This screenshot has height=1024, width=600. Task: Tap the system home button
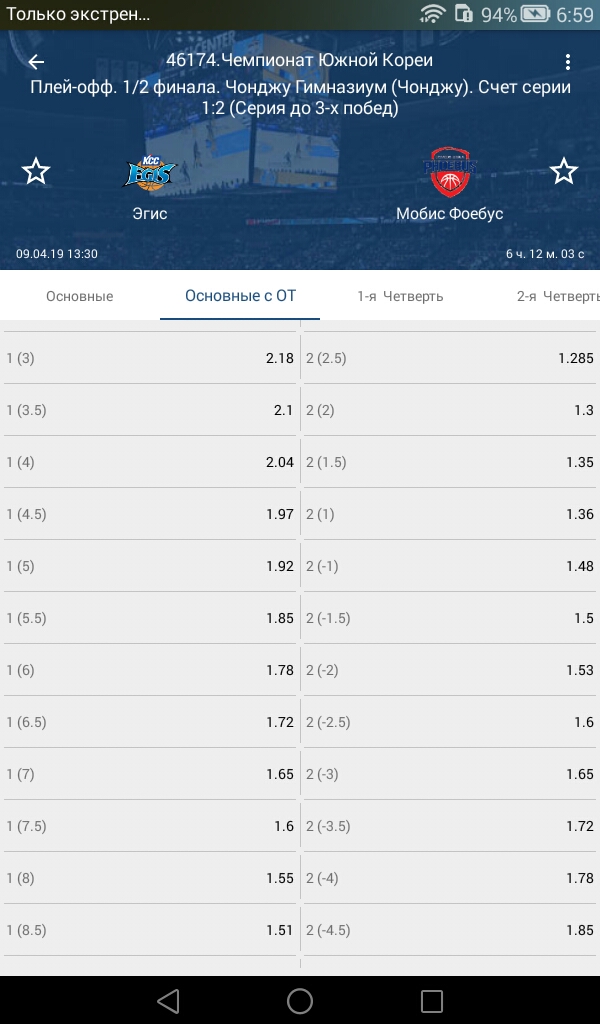pyautogui.click(x=300, y=1000)
